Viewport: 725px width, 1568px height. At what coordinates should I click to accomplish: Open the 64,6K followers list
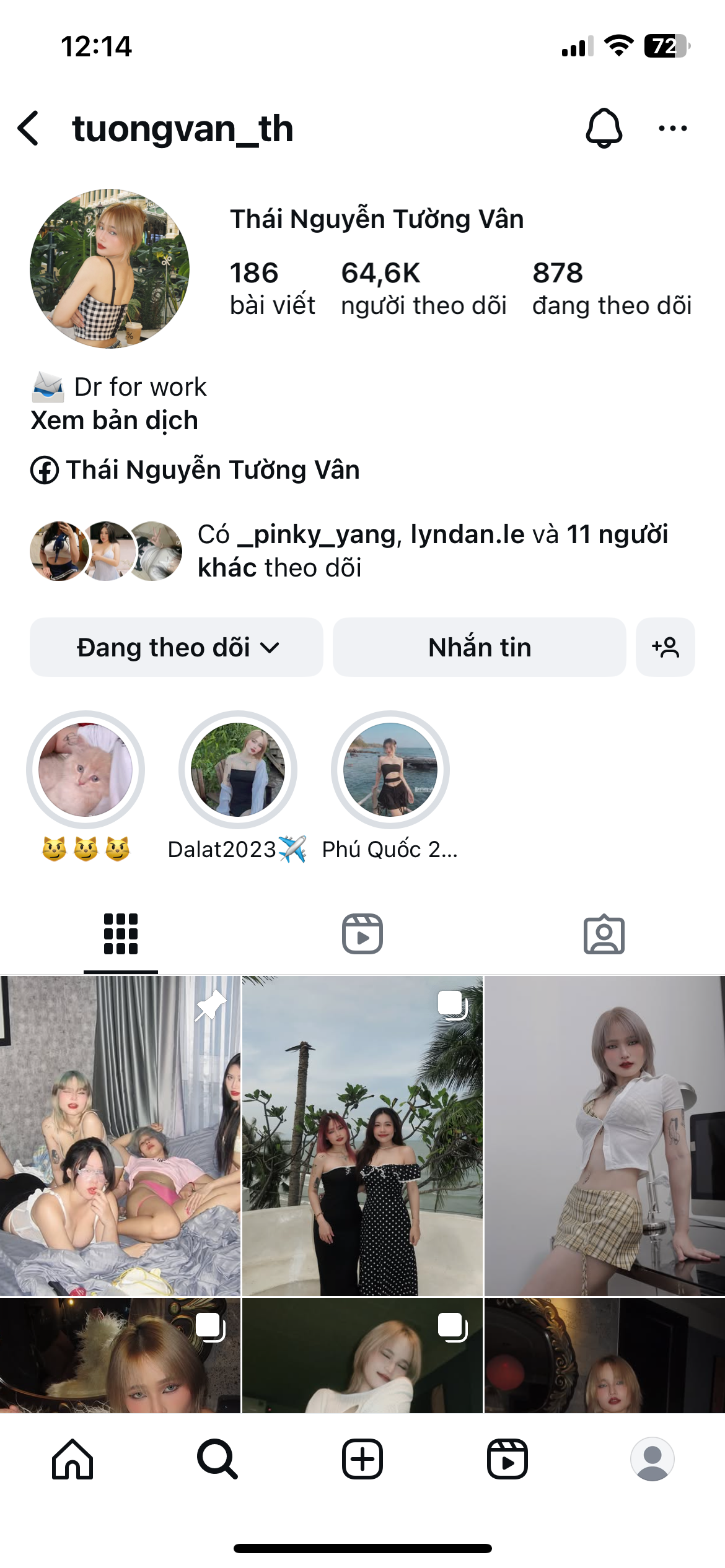pyautogui.click(x=423, y=288)
